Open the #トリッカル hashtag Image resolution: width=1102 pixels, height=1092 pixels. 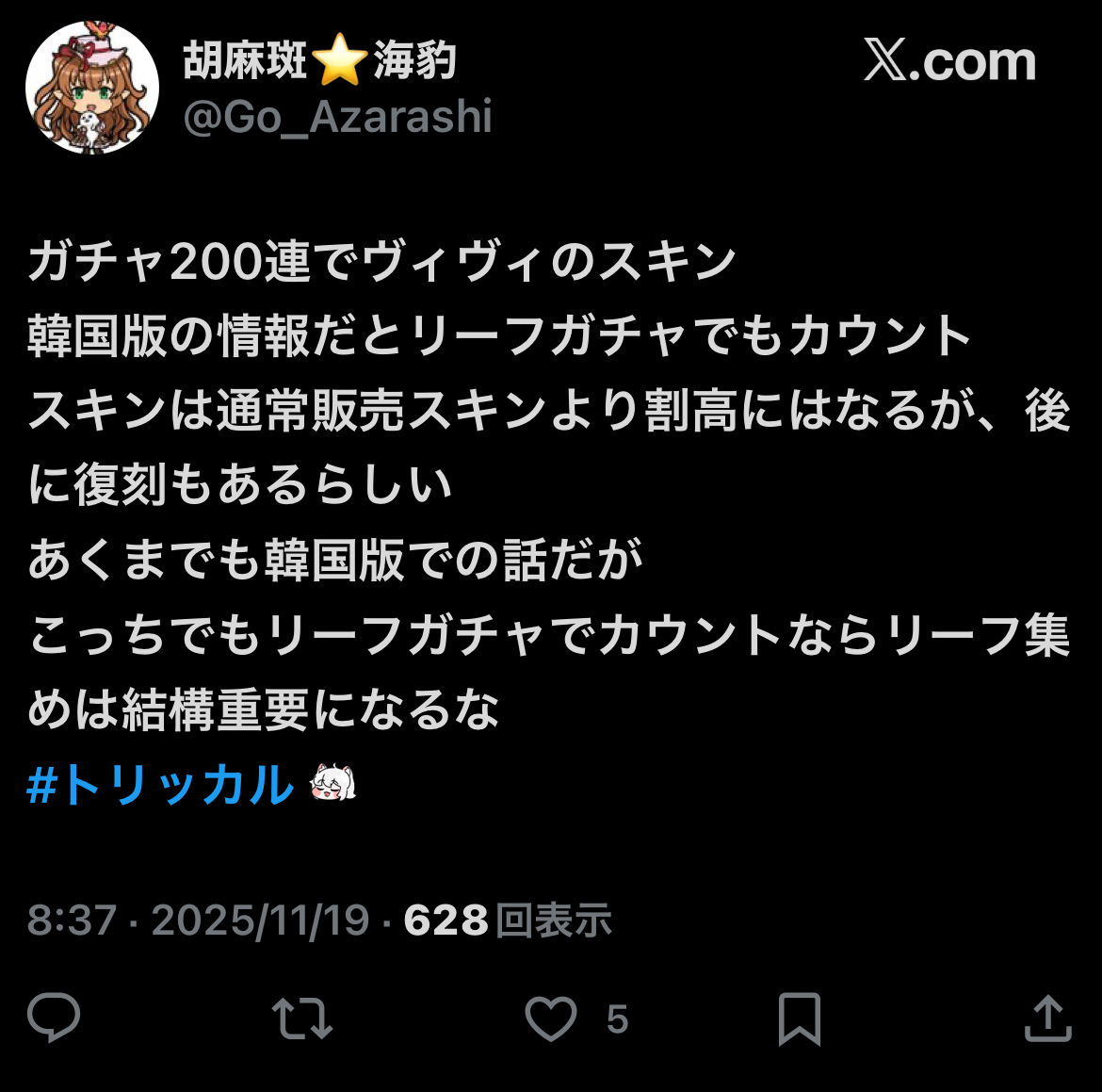click(x=161, y=785)
